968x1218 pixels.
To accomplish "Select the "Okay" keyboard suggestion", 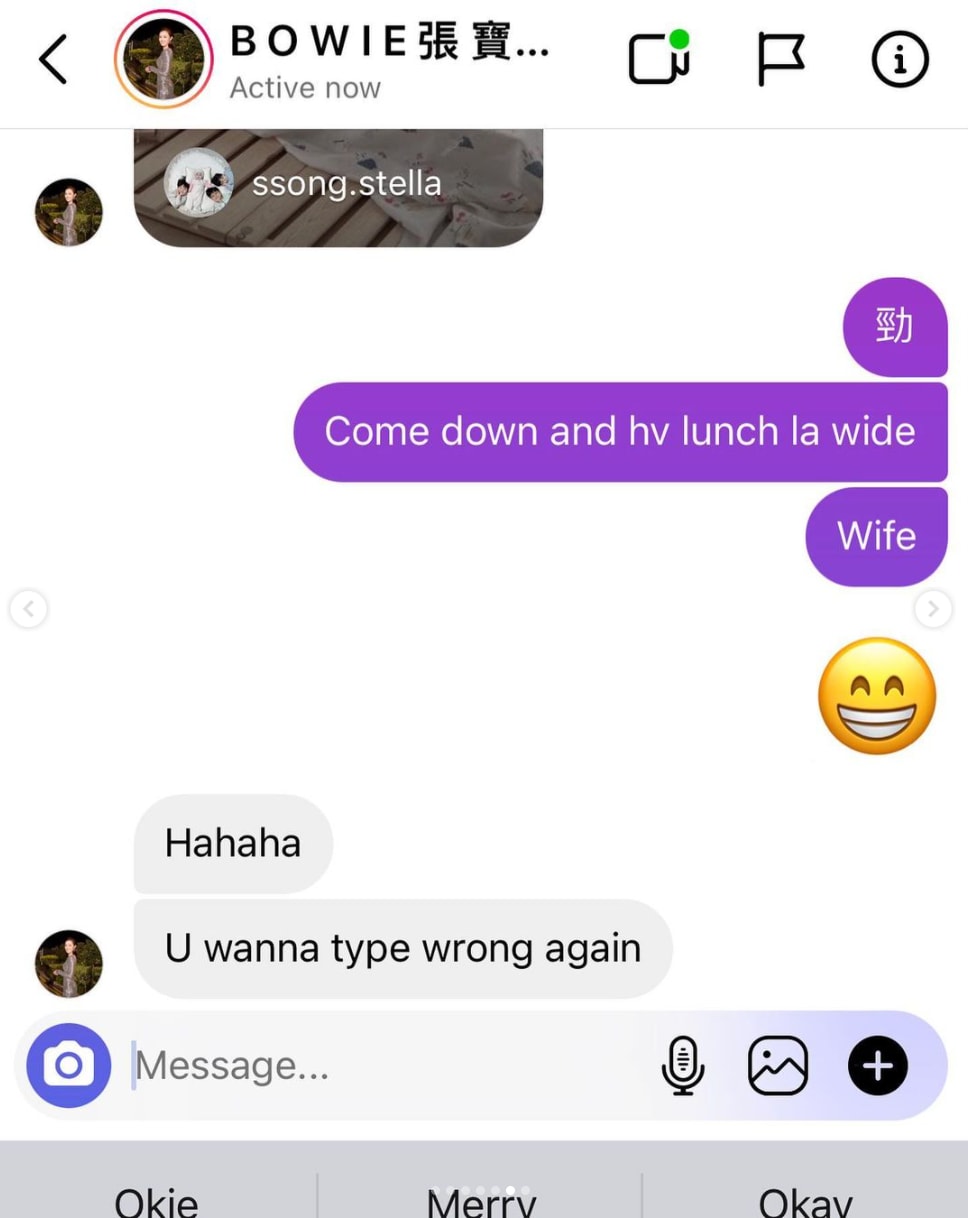I will (x=805, y=1200).
